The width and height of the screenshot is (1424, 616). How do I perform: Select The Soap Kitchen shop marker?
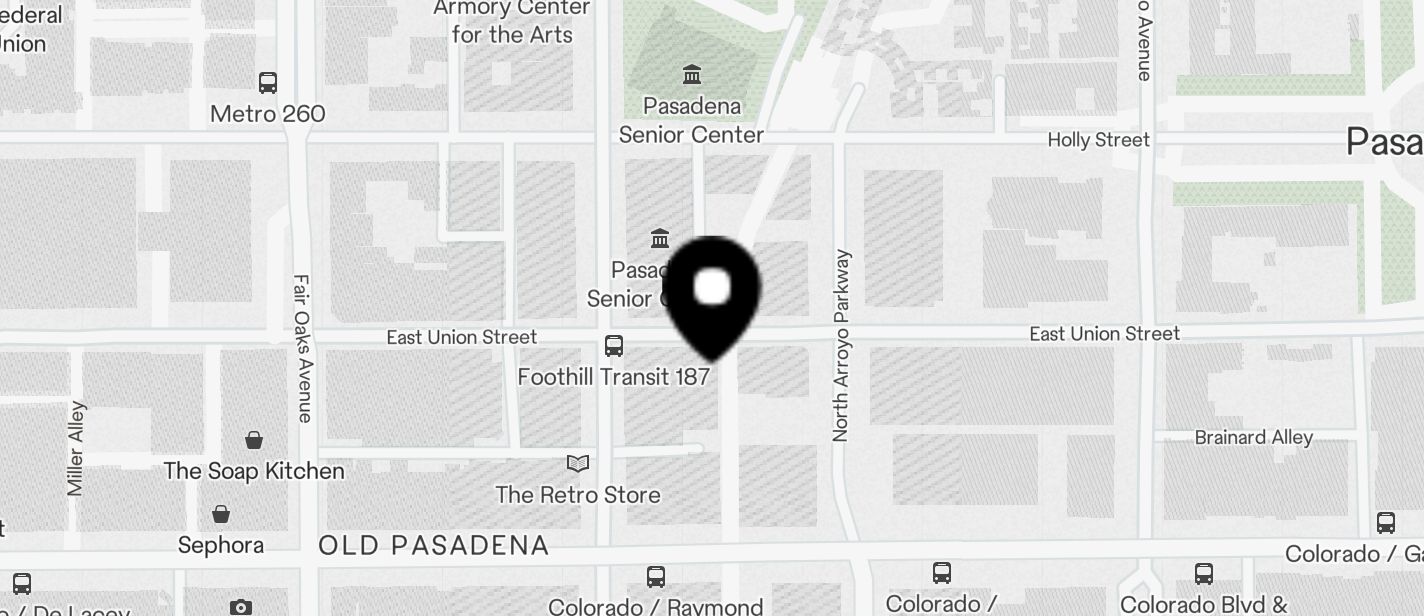[x=254, y=441]
